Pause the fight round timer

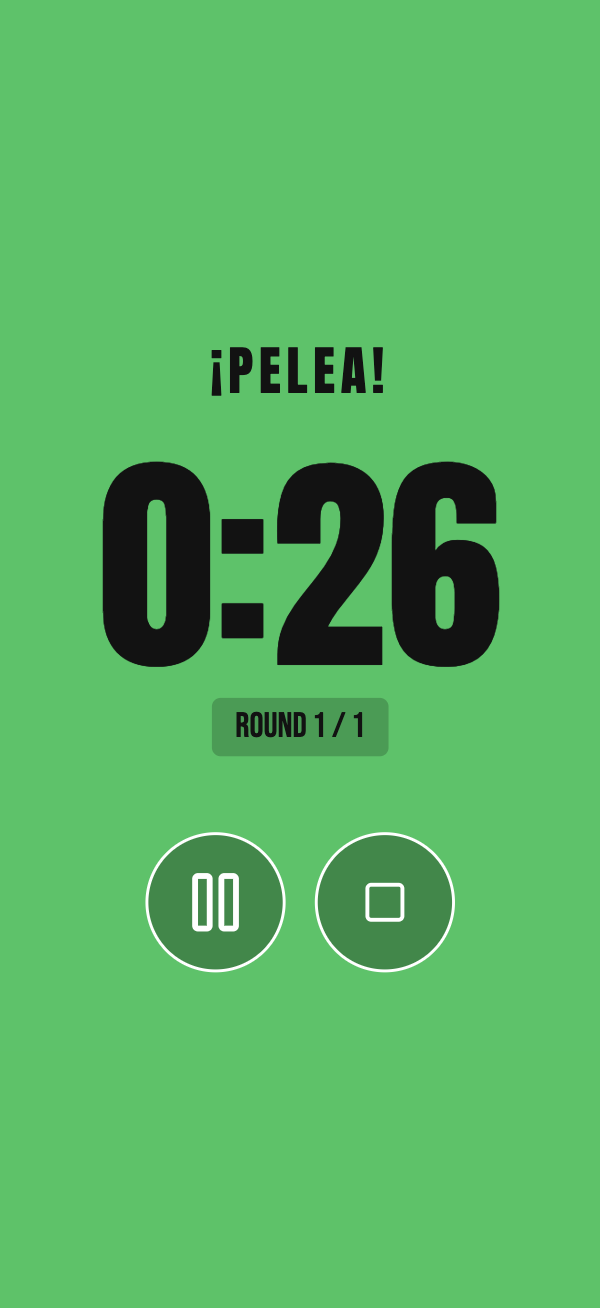point(215,902)
